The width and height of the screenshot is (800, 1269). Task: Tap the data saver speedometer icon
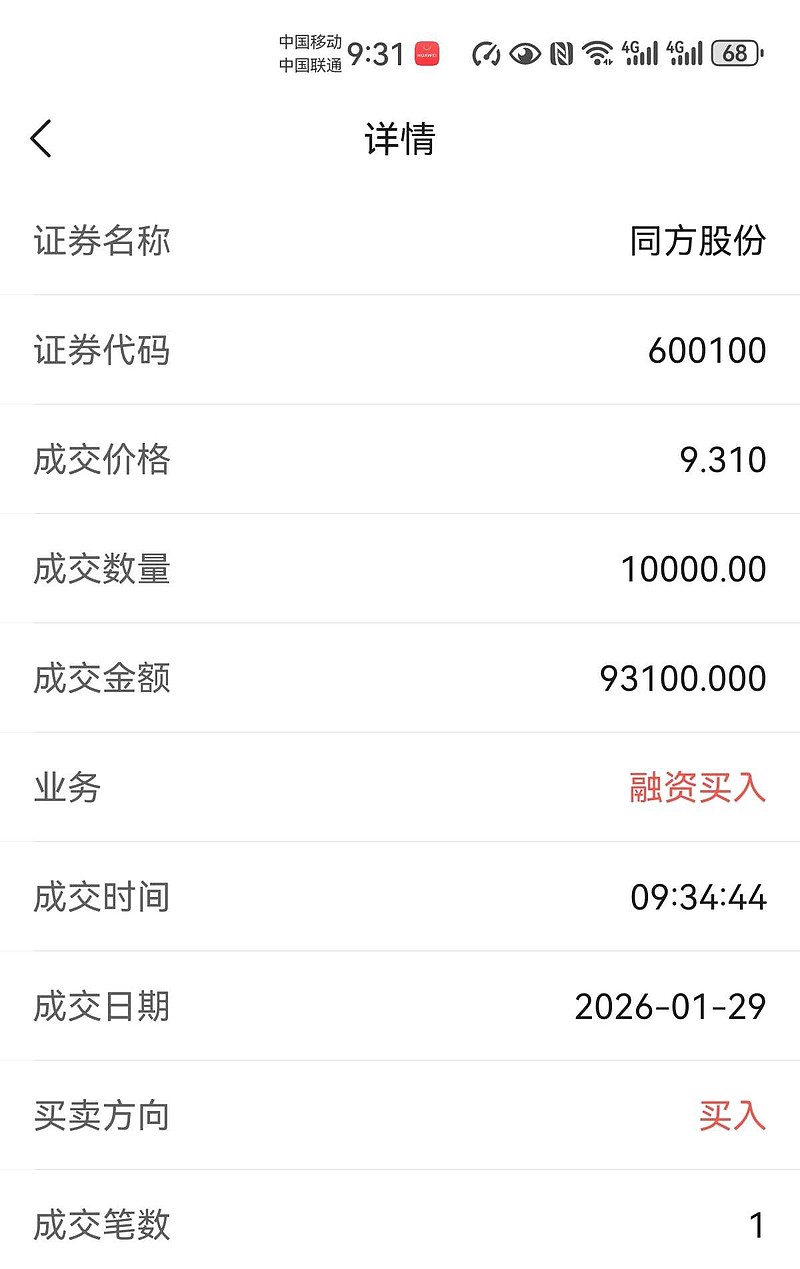coord(486,54)
